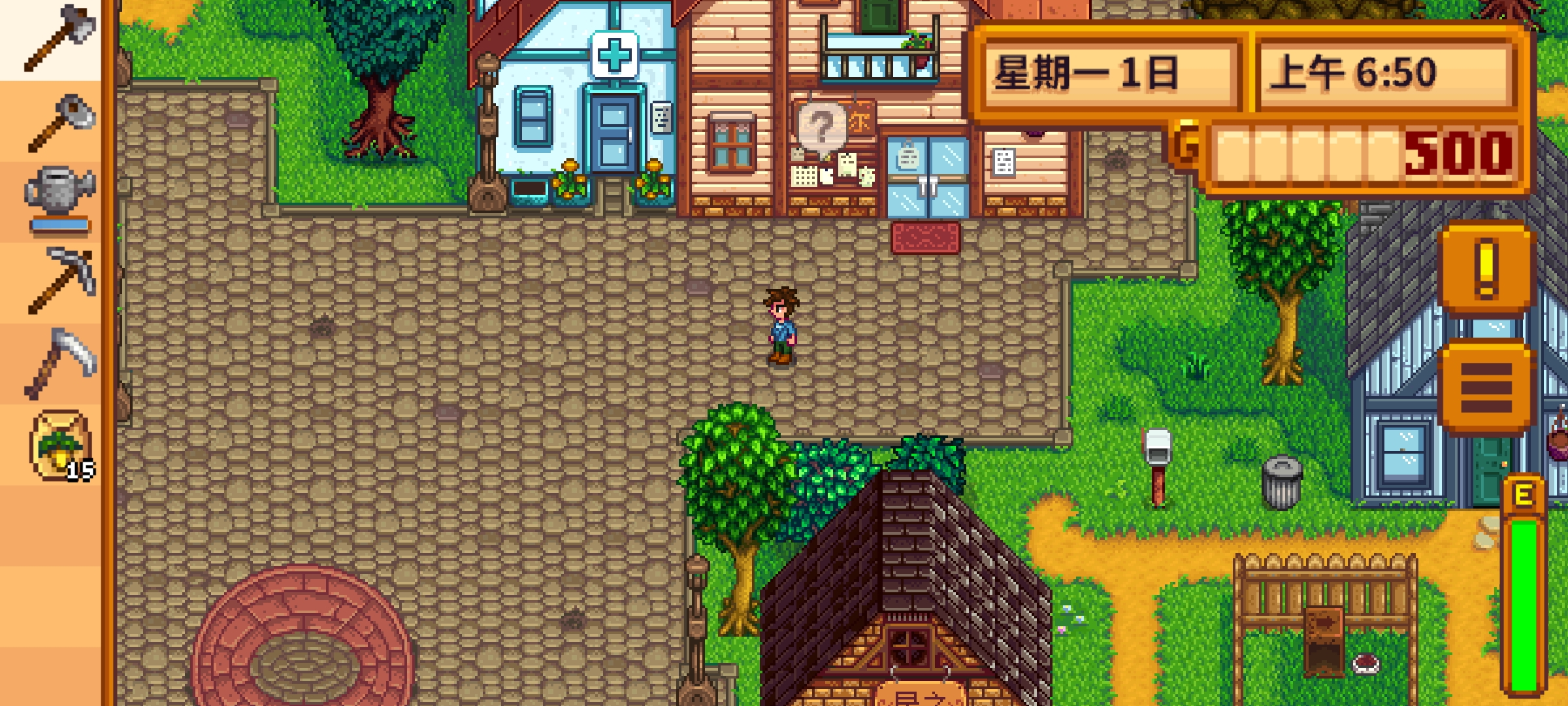Select the parsnip seeds packet
This screenshot has width=1568, height=706.
click(60, 446)
